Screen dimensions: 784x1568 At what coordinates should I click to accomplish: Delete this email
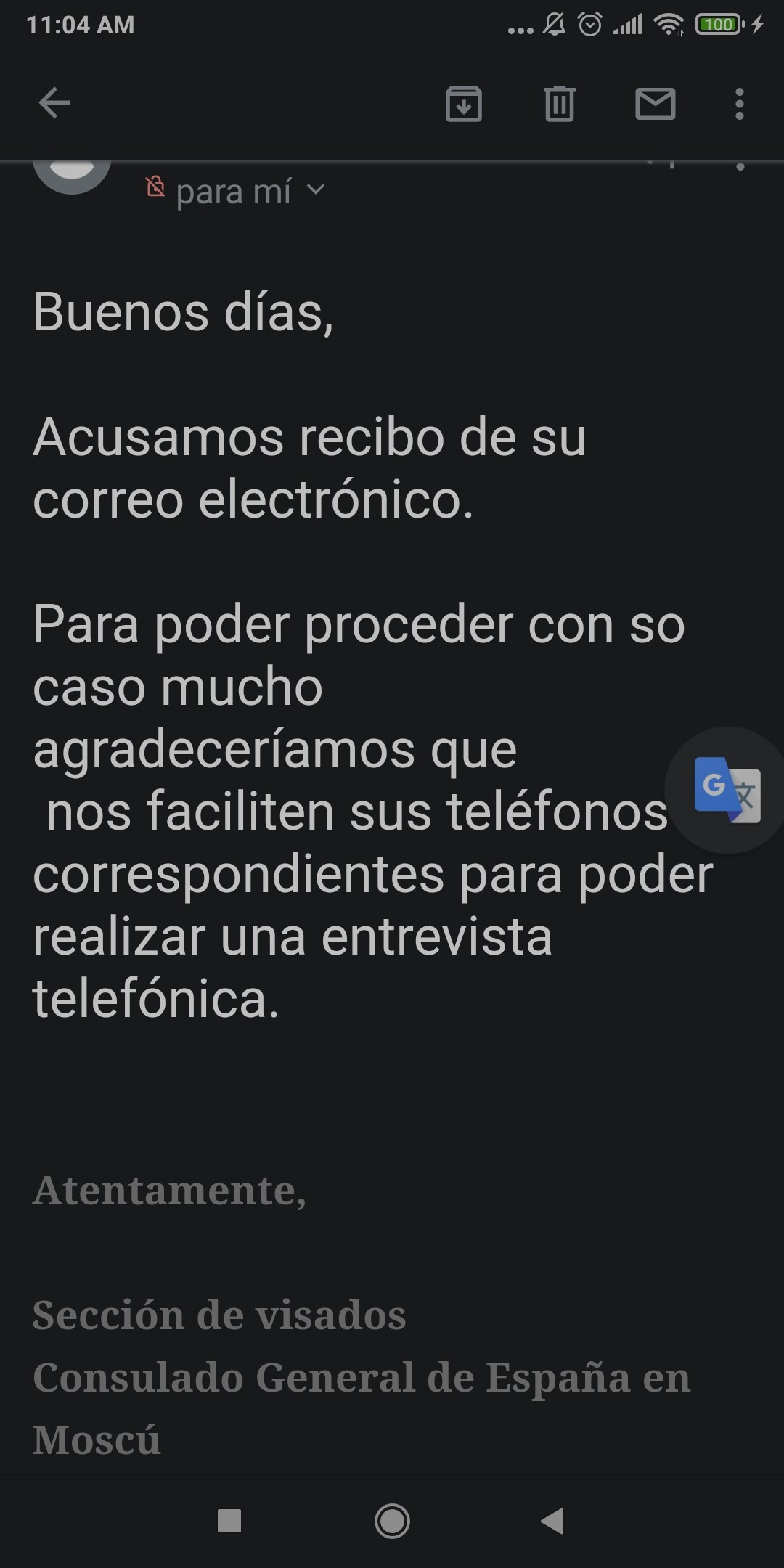pyautogui.click(x=559, y=103)
